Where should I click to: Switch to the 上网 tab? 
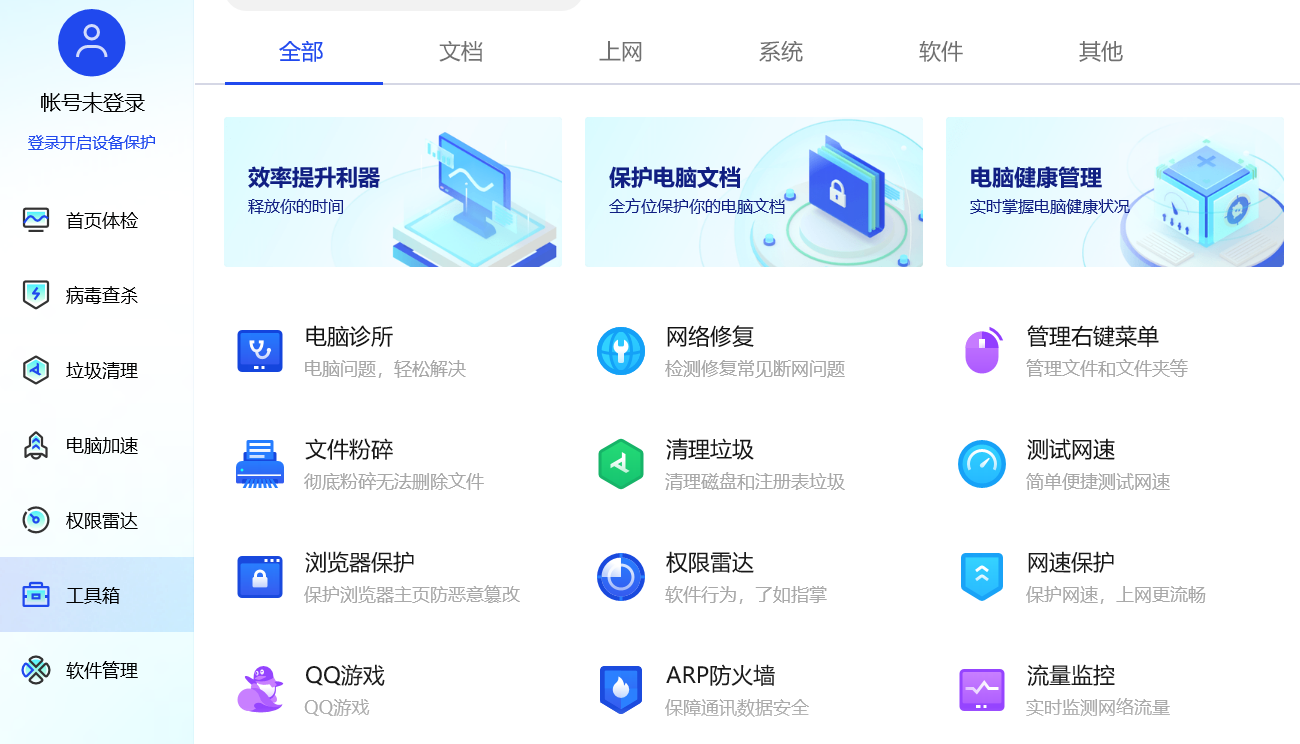(x=620, y=52)
